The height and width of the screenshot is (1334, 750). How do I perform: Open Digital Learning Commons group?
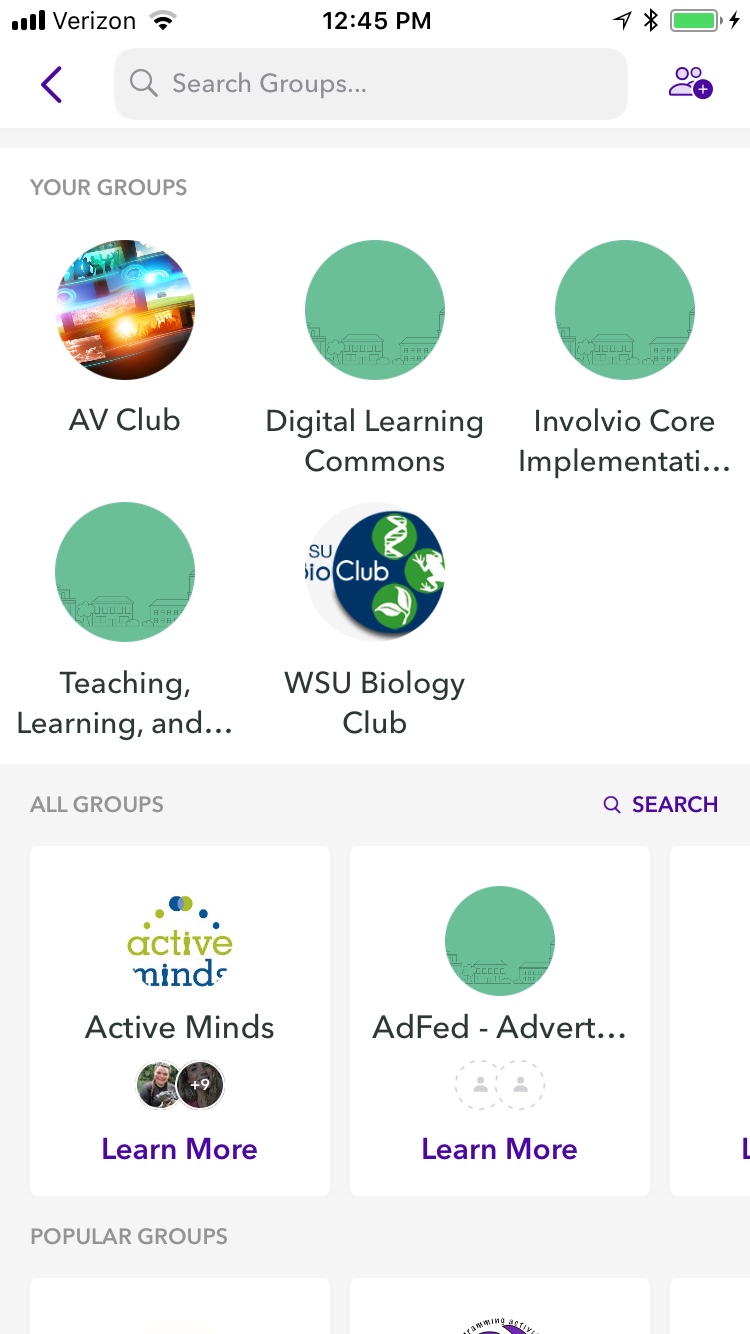(x=375, y=310)
